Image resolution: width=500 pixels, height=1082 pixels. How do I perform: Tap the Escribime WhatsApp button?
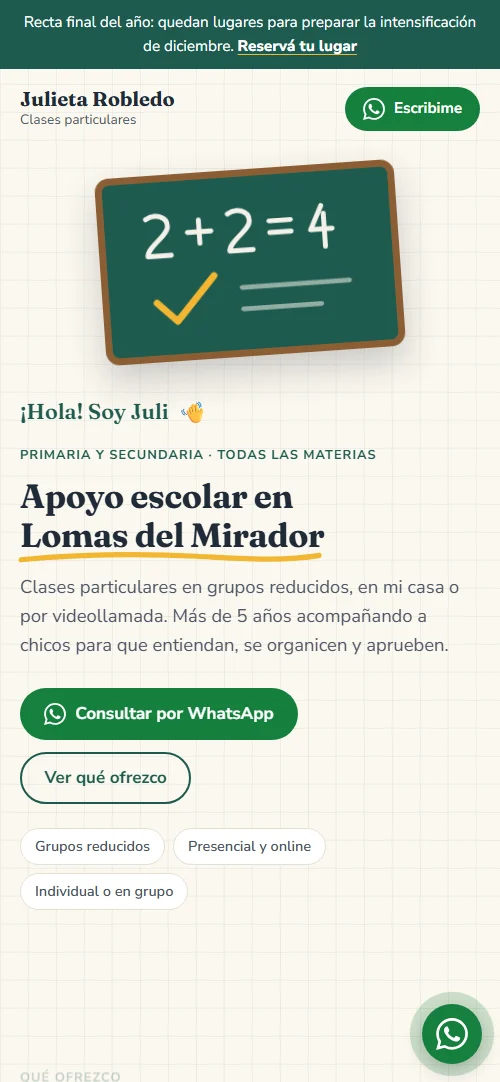(412, 108)
